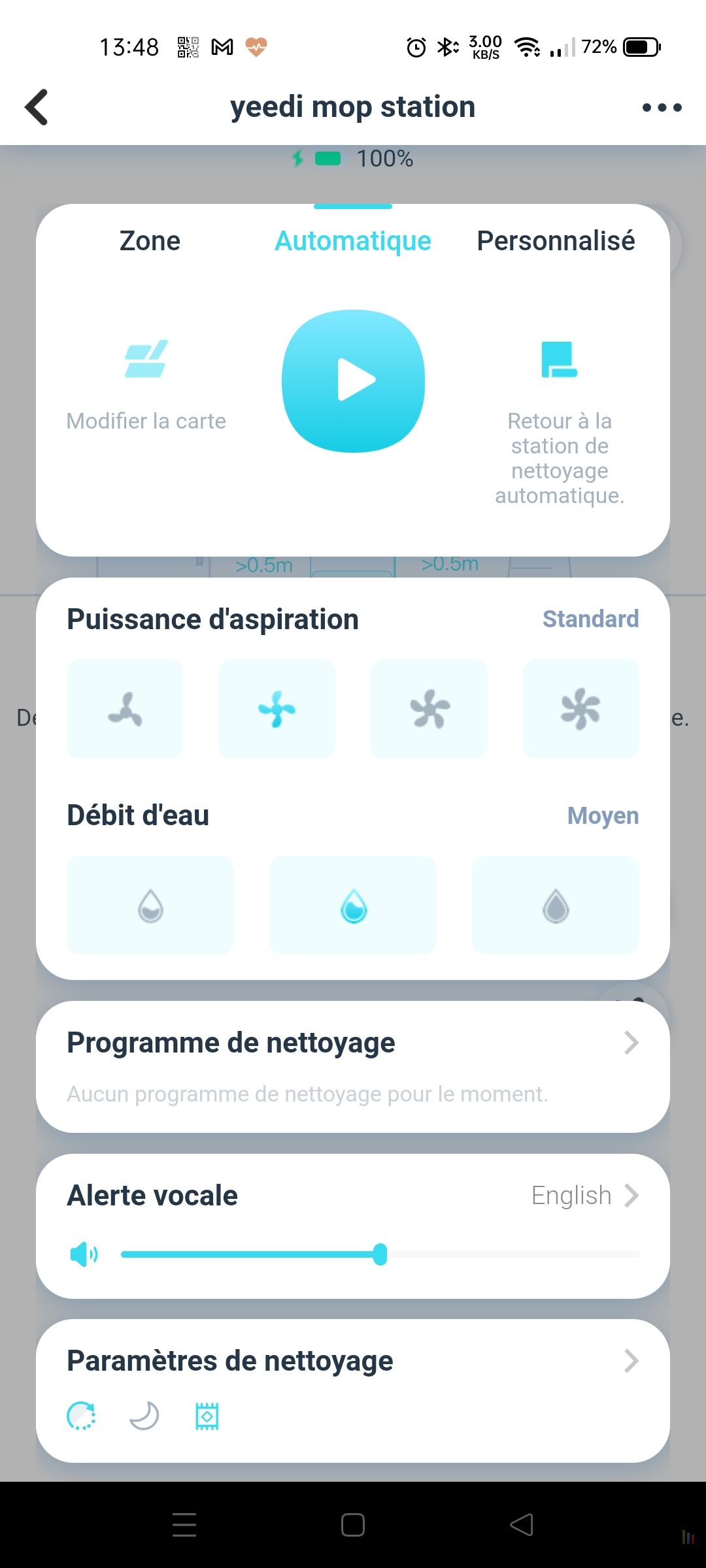Viewport: 706px width, 1568px height.
Task: Tap the voice alert volume slider
Action: pos(380,1254)
